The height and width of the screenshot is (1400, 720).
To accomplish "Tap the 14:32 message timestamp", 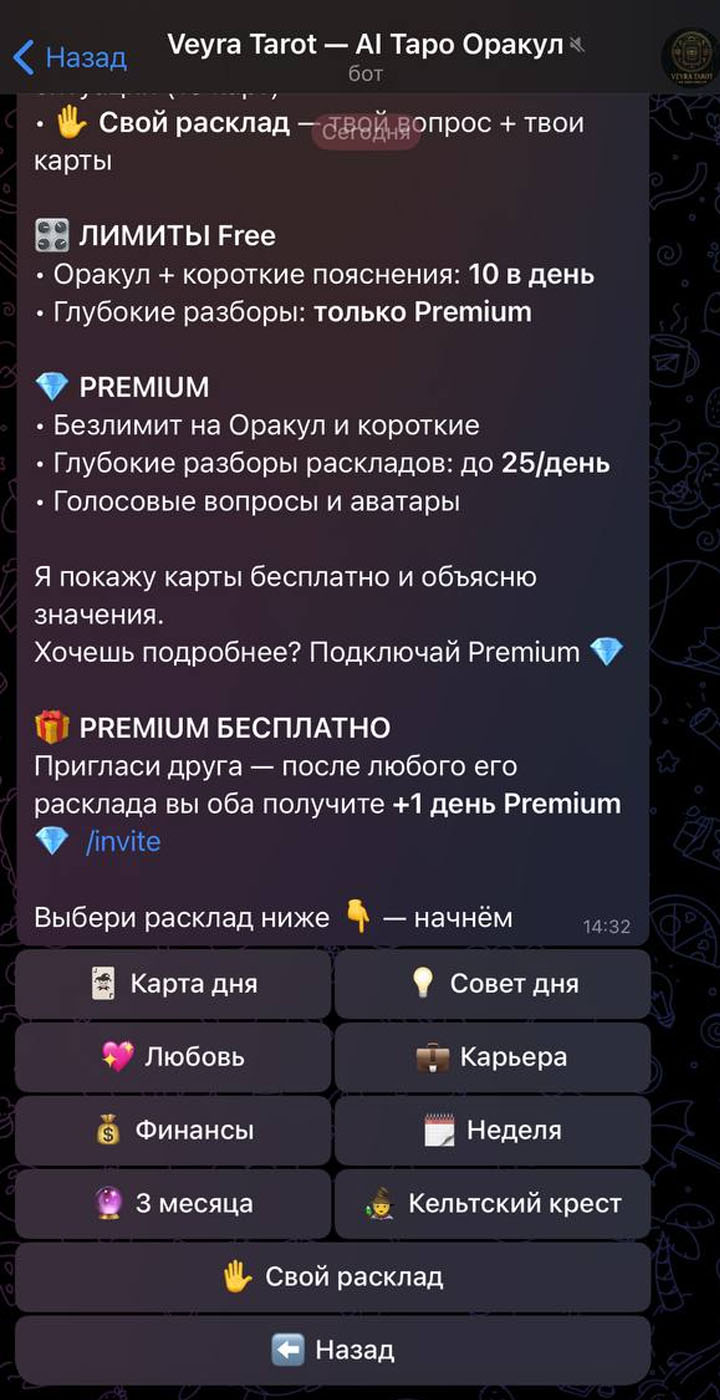I will [x=607, y=926].
